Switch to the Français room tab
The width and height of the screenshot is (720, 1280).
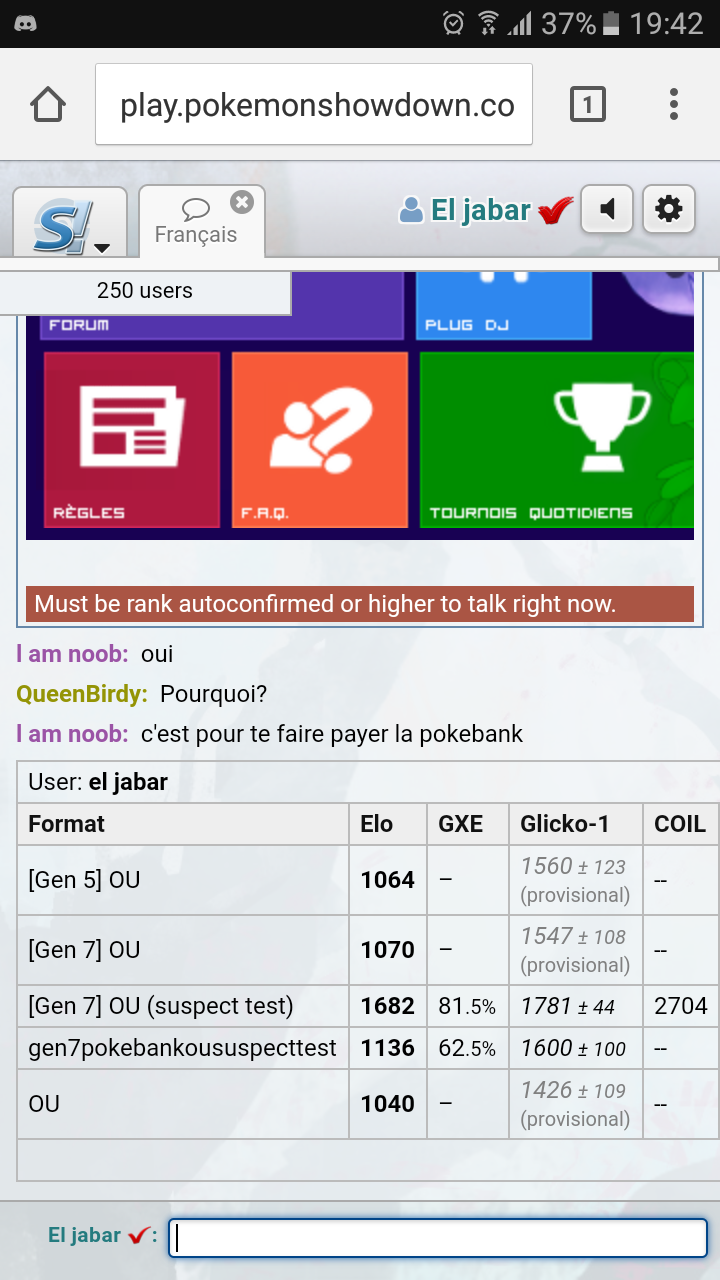coord(197,222)
